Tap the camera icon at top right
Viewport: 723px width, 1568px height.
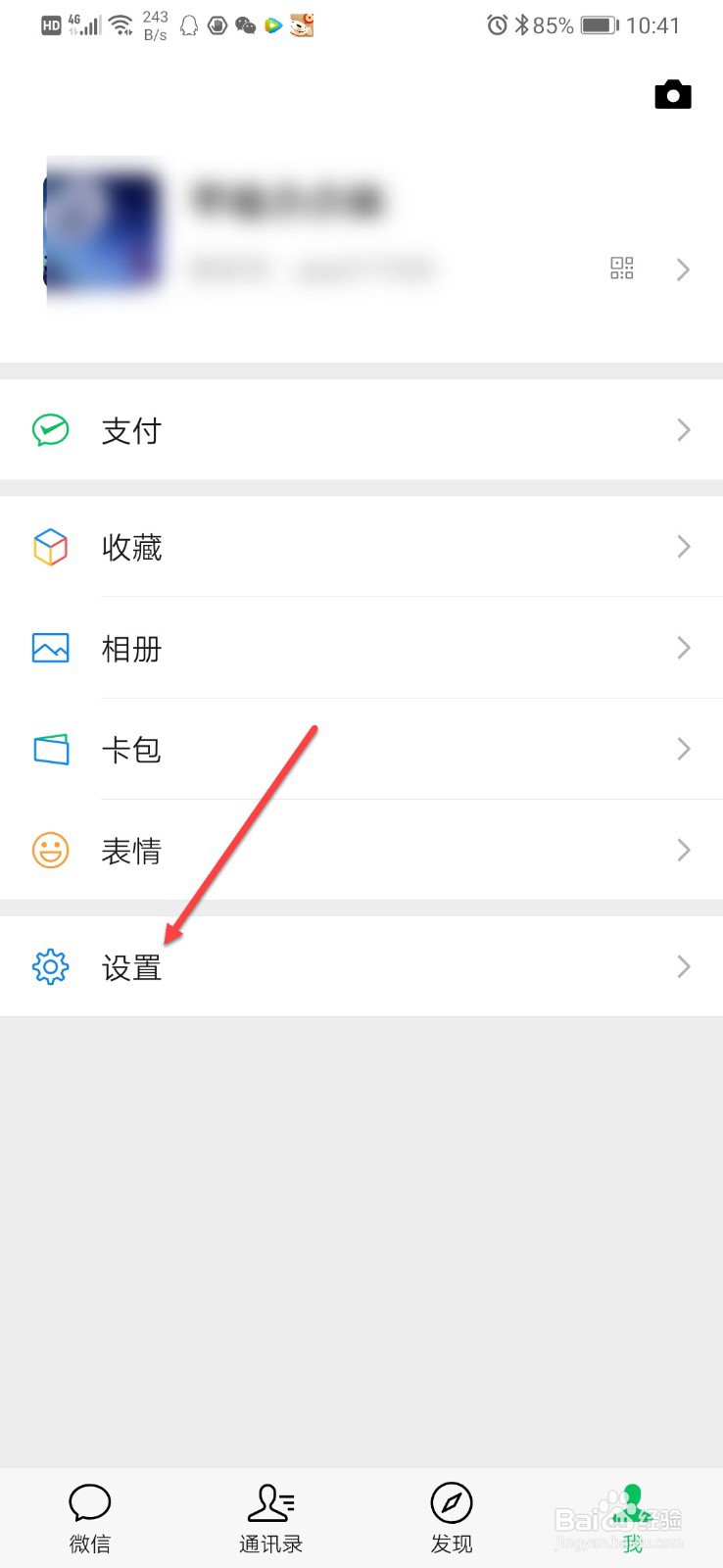tap(672, 94)
